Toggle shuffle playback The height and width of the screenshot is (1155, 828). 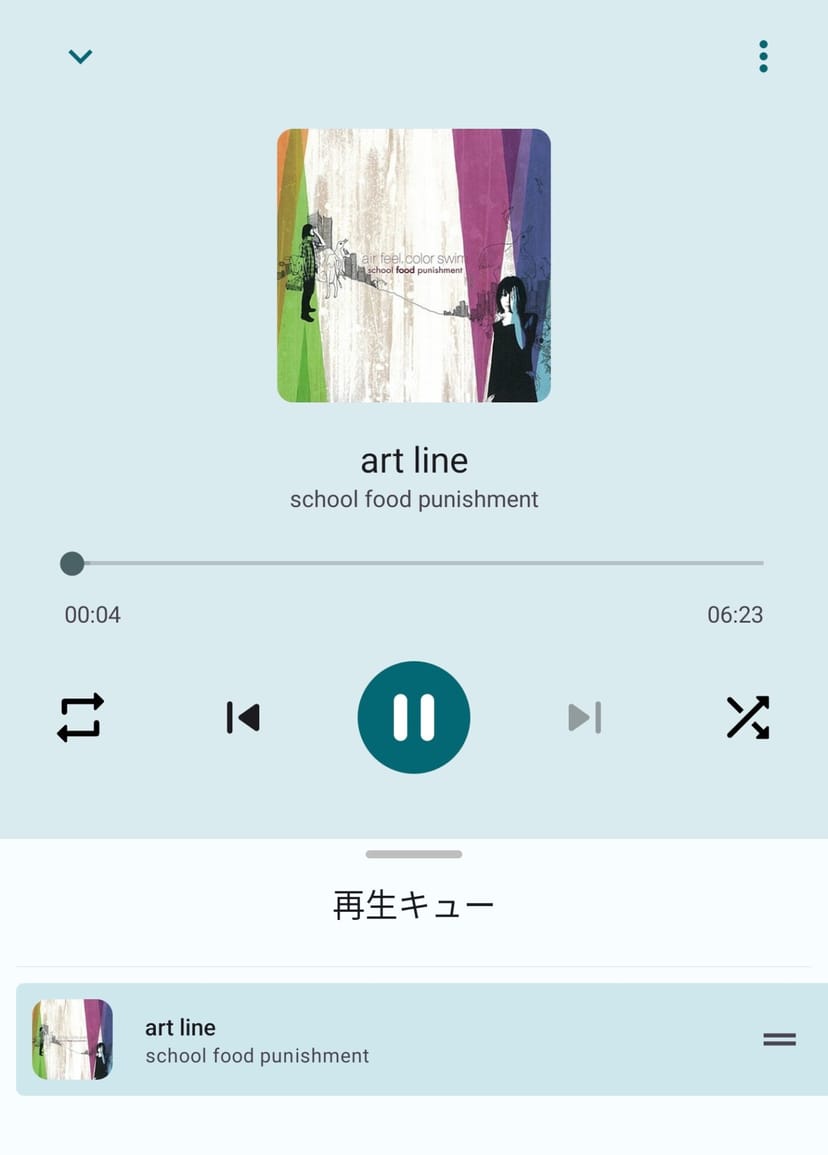coord(748,717)
